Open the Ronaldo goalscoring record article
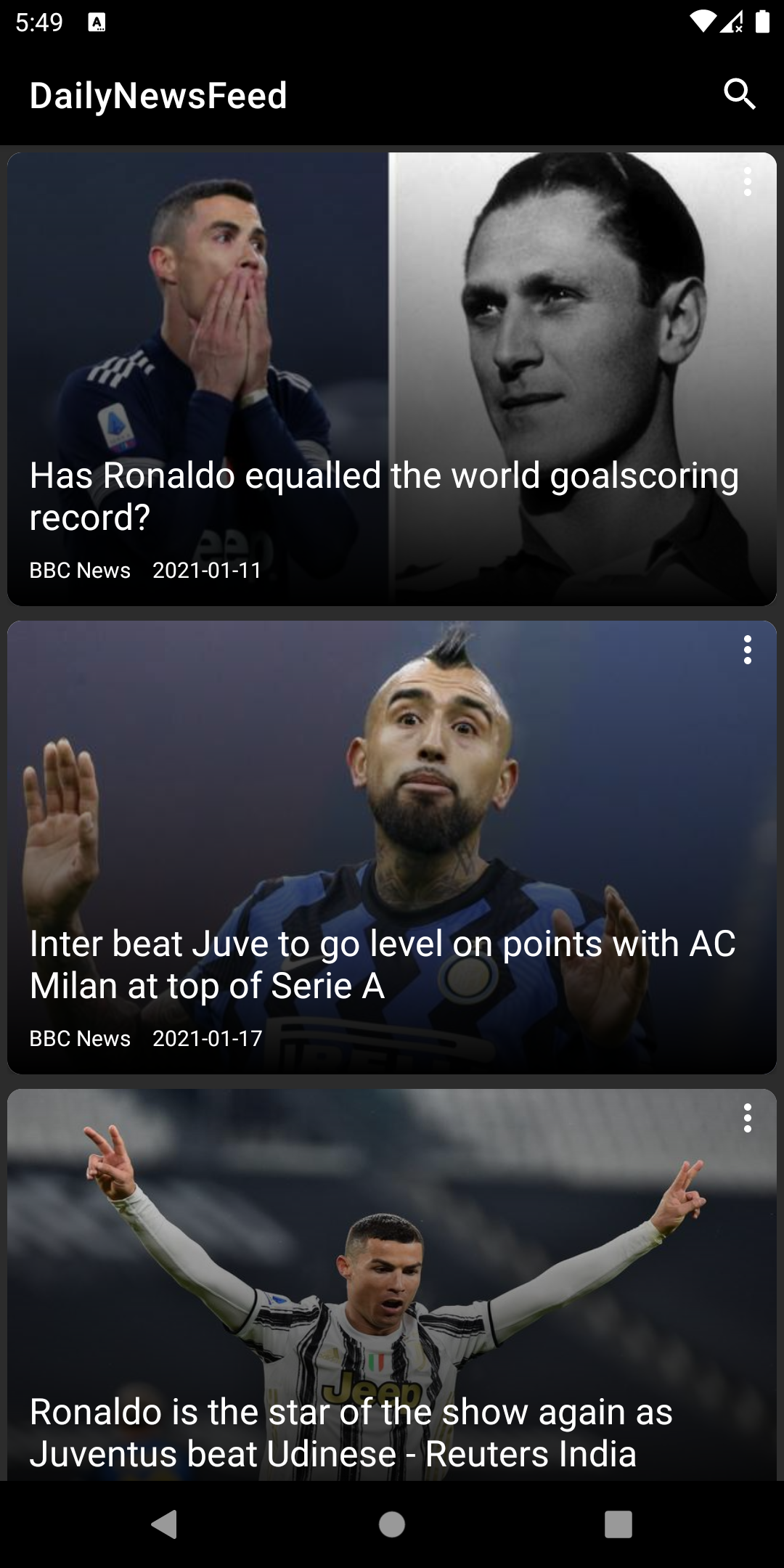The image size is (784, 1568). click(385, 497)
